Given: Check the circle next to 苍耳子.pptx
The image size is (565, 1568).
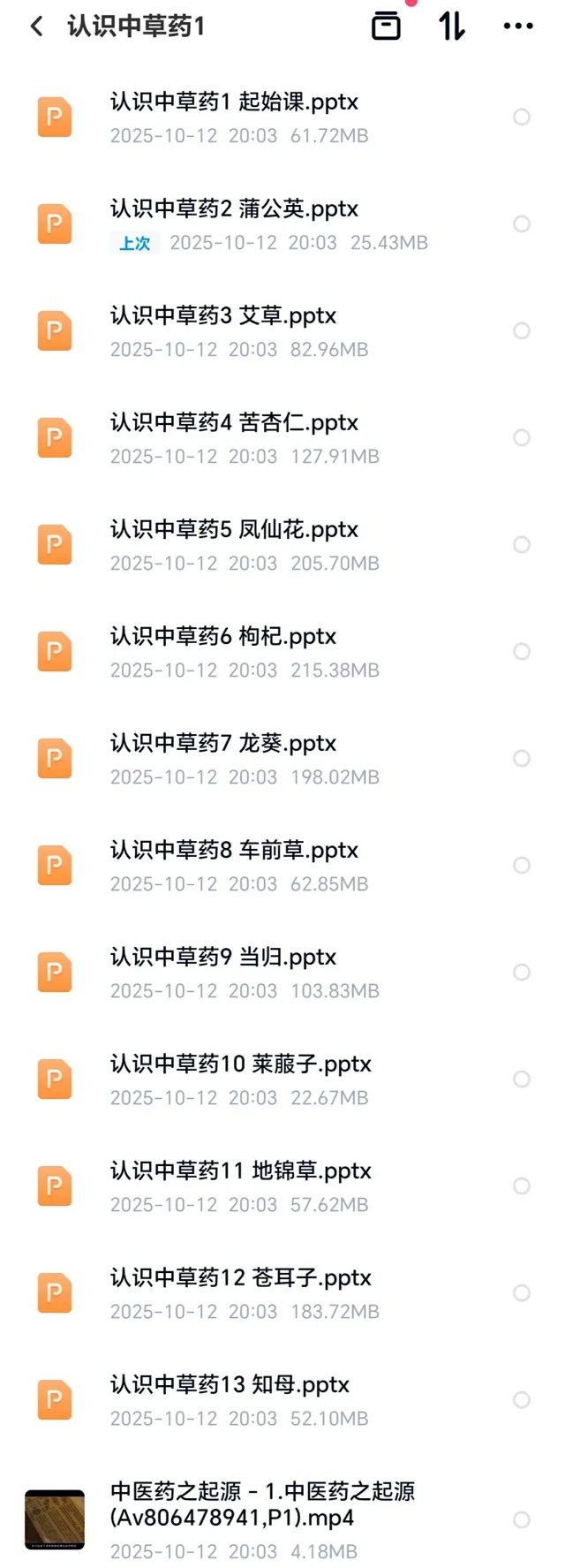Looking at the screenshot, I should [x=522, y=1292].
